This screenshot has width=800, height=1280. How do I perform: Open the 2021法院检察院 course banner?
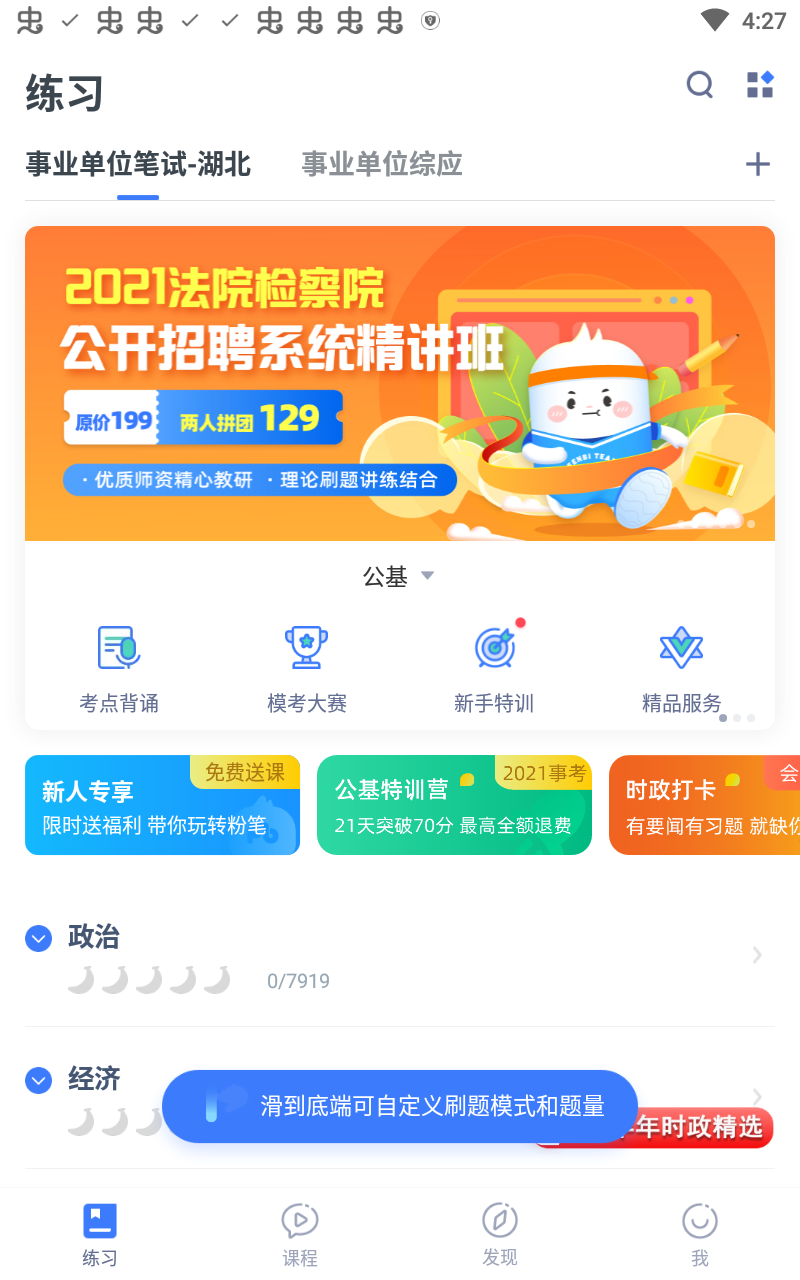pyautogui.click(x=400, y=383)
